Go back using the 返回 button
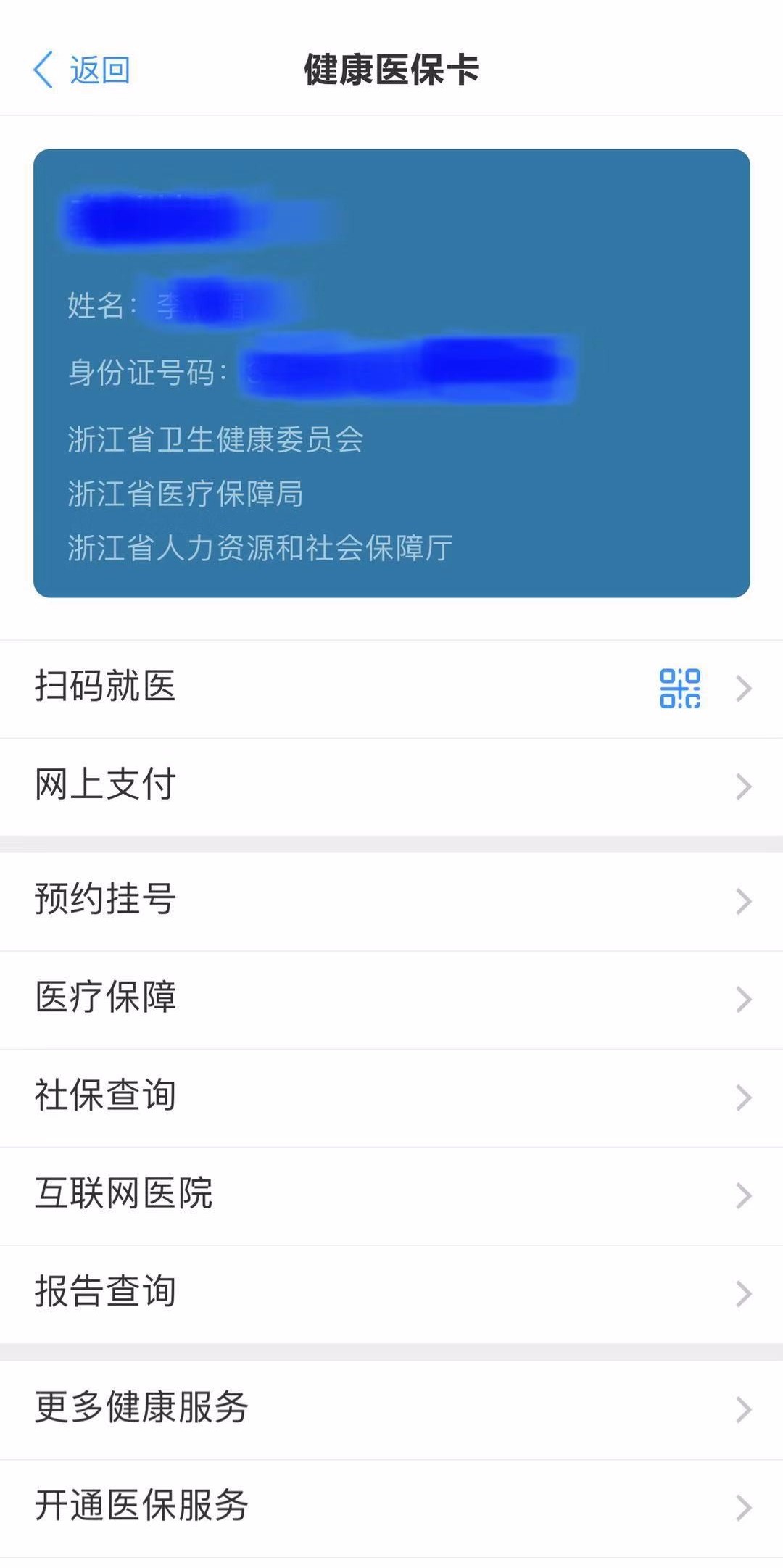Viewport: 783px width, 1568px height. coord(82,70)
